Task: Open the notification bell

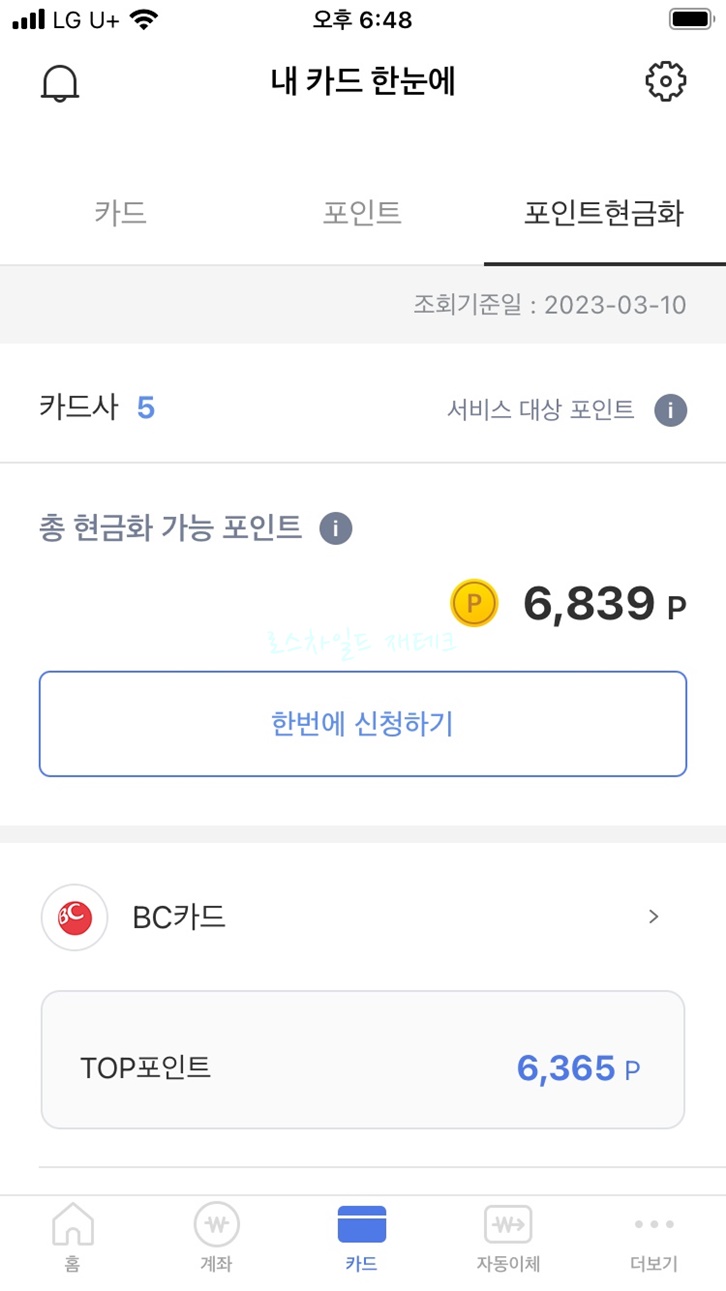Action: click(x=61, y=82)
